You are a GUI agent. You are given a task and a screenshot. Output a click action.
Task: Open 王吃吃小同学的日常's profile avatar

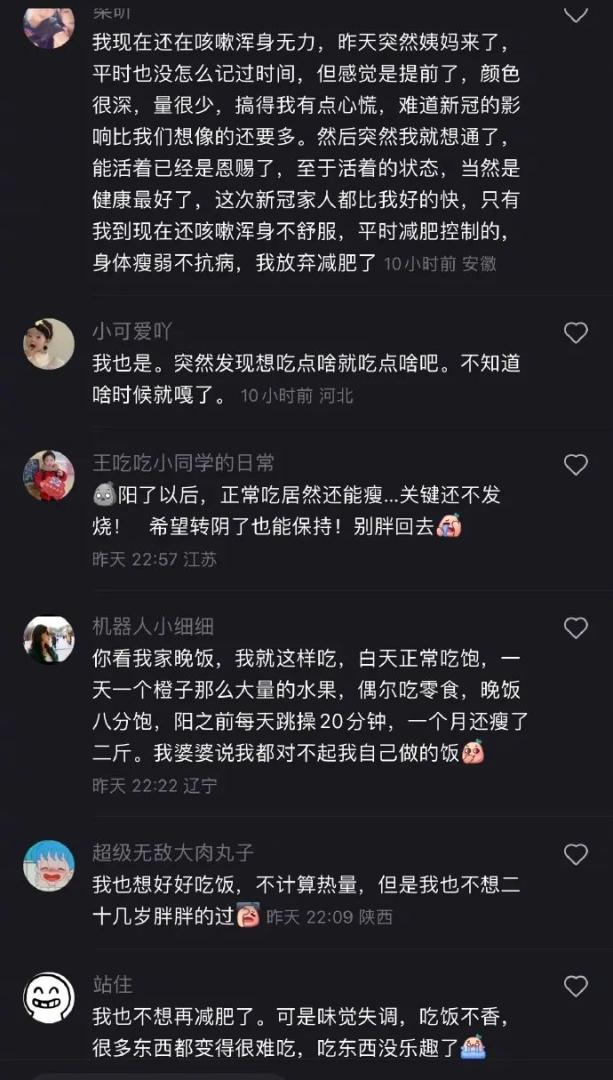click(49, 475)
